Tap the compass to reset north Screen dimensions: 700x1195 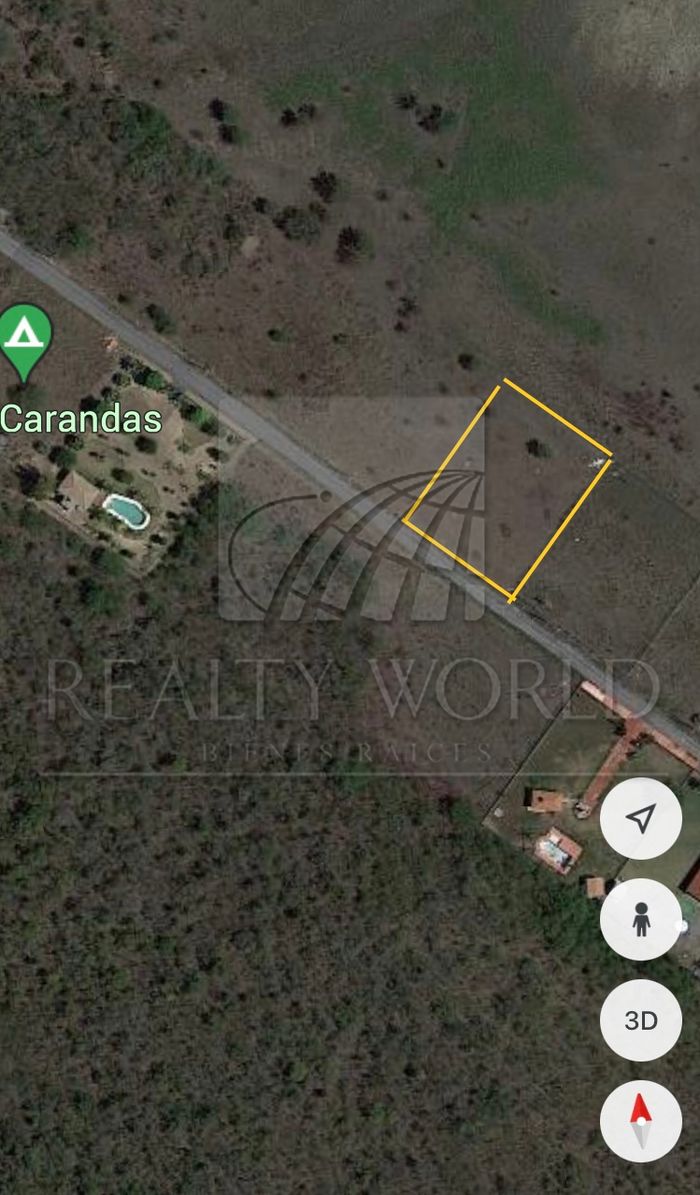click(x=640, y=1121)
